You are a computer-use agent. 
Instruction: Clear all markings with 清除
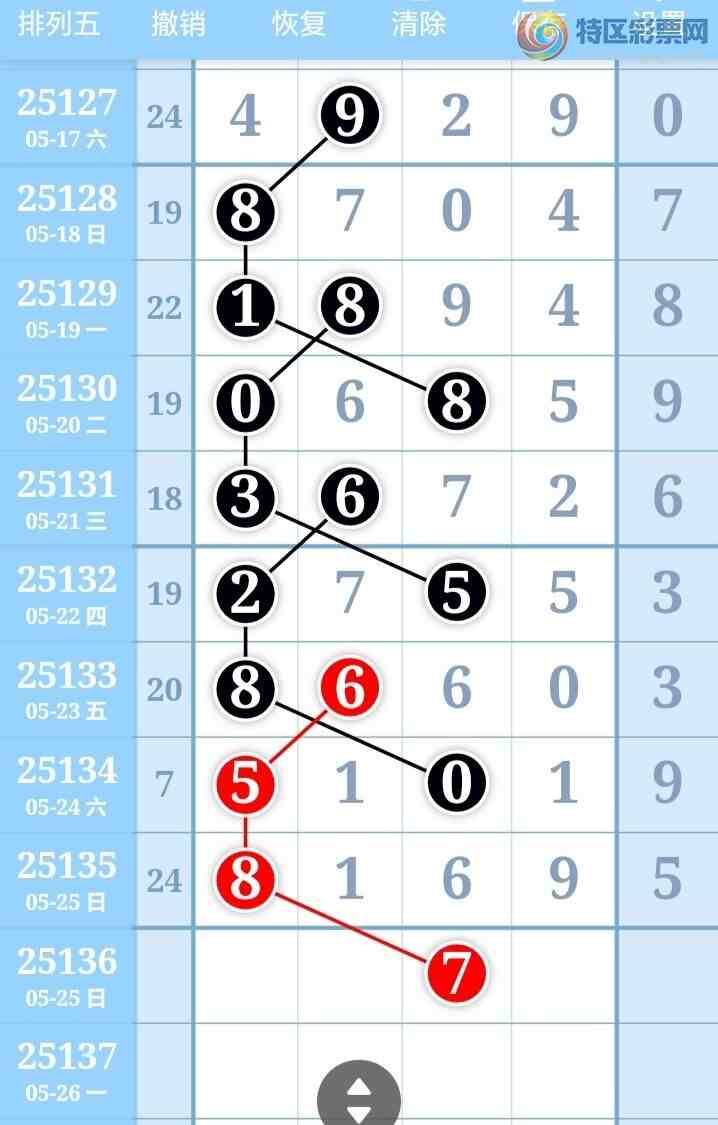tap(419, 24)
